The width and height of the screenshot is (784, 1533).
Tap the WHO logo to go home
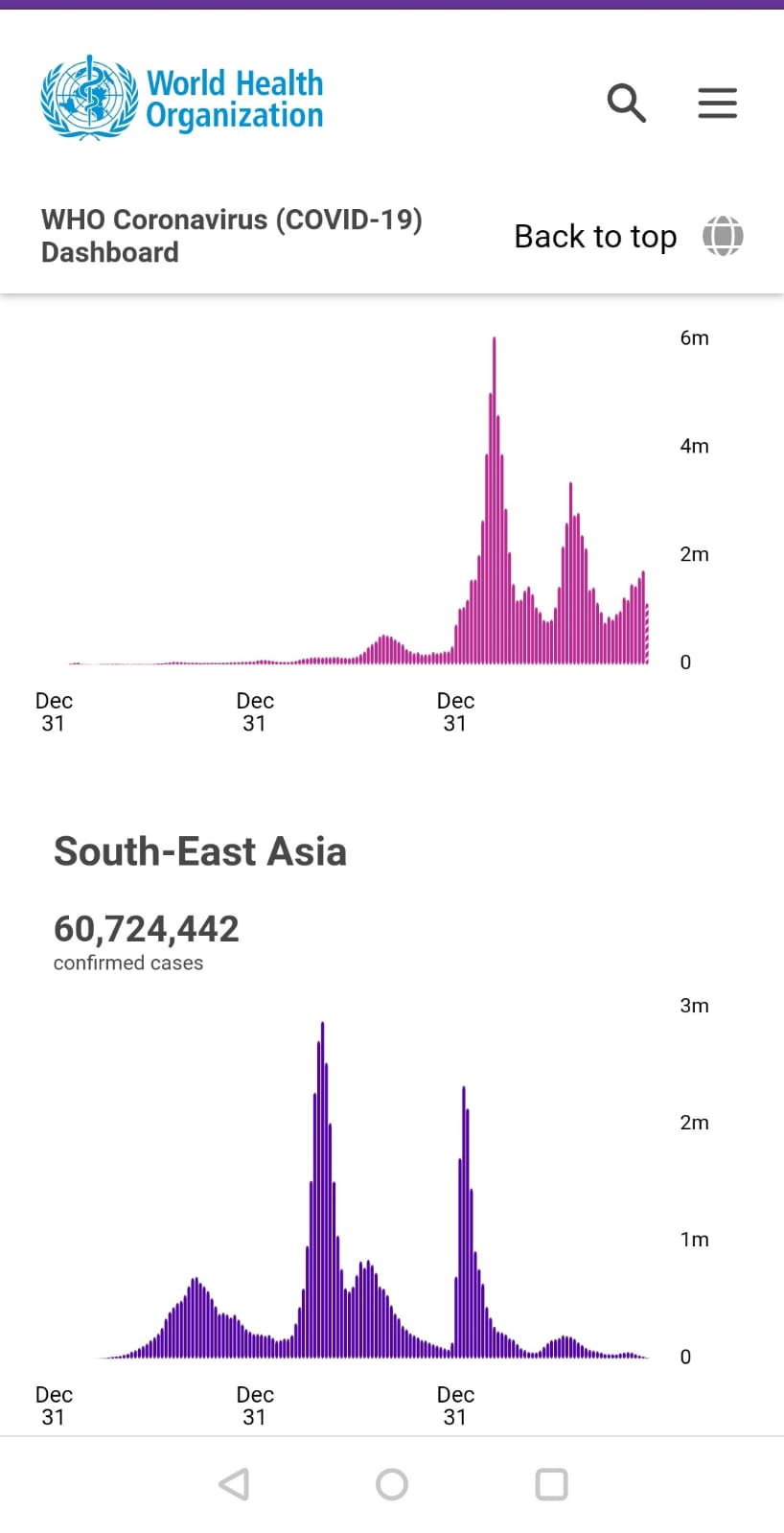click(182, 98)
